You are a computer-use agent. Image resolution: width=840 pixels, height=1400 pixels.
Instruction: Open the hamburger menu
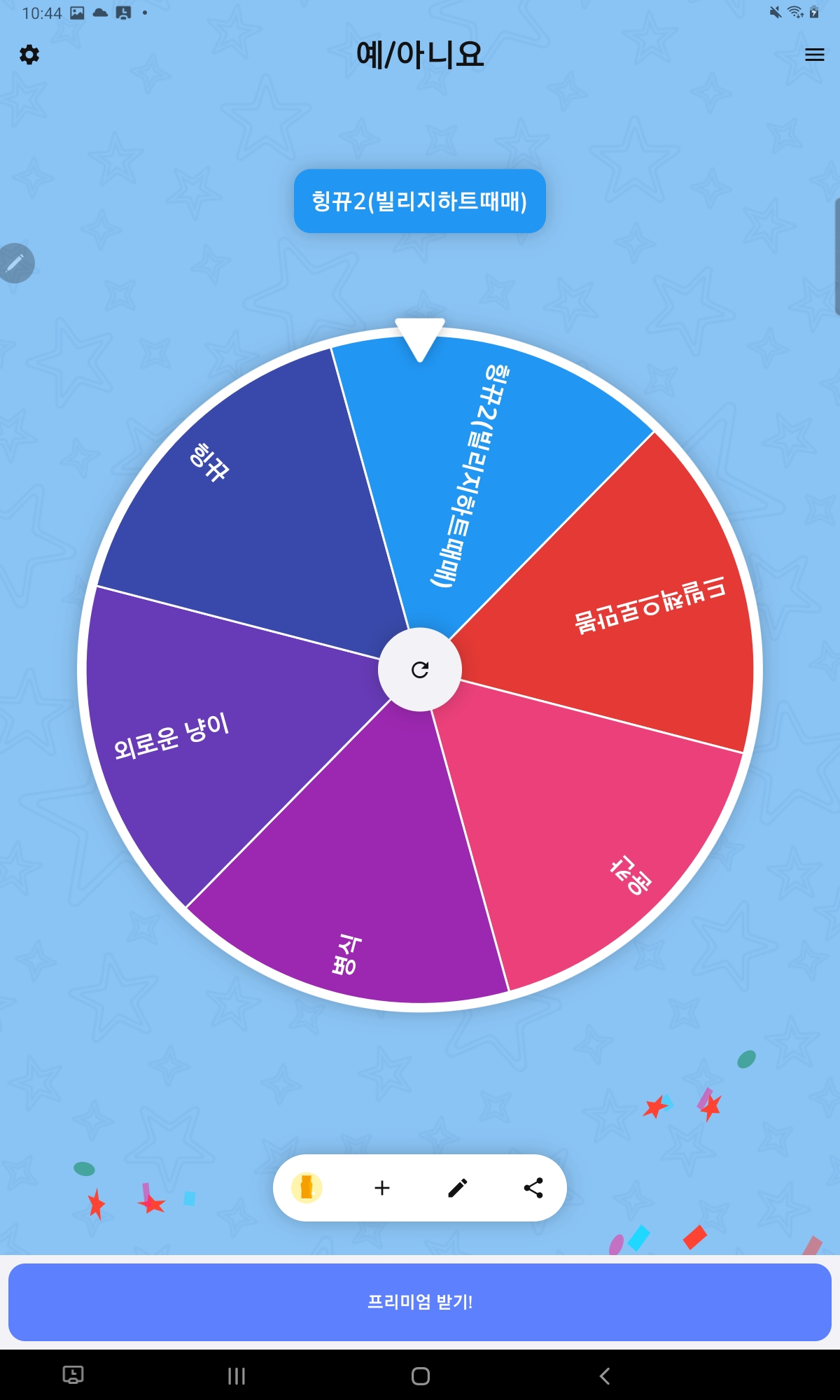click(x=814, y=55)
